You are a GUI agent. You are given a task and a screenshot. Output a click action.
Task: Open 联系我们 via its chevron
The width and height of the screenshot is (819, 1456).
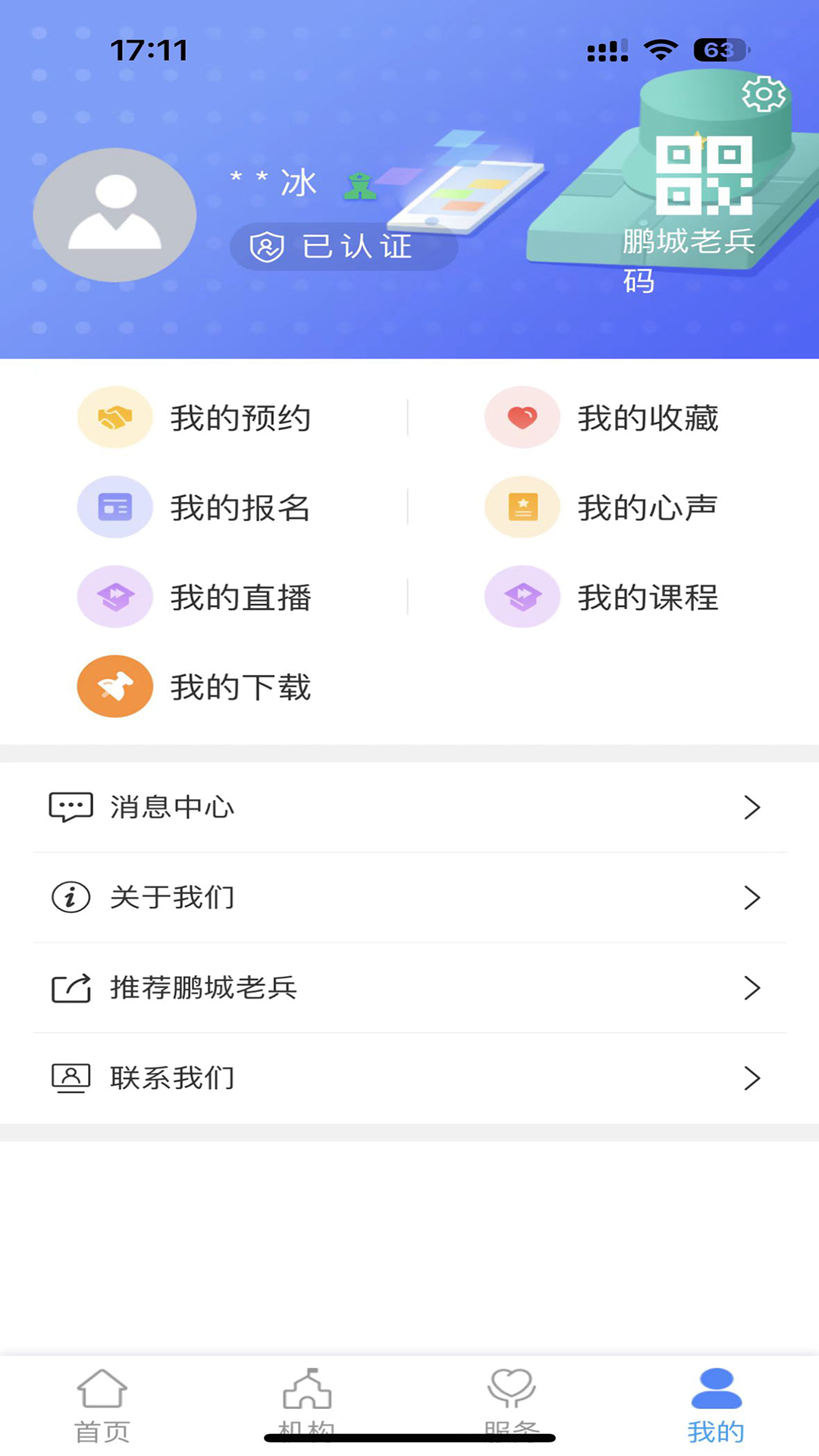pos(752,1078)
